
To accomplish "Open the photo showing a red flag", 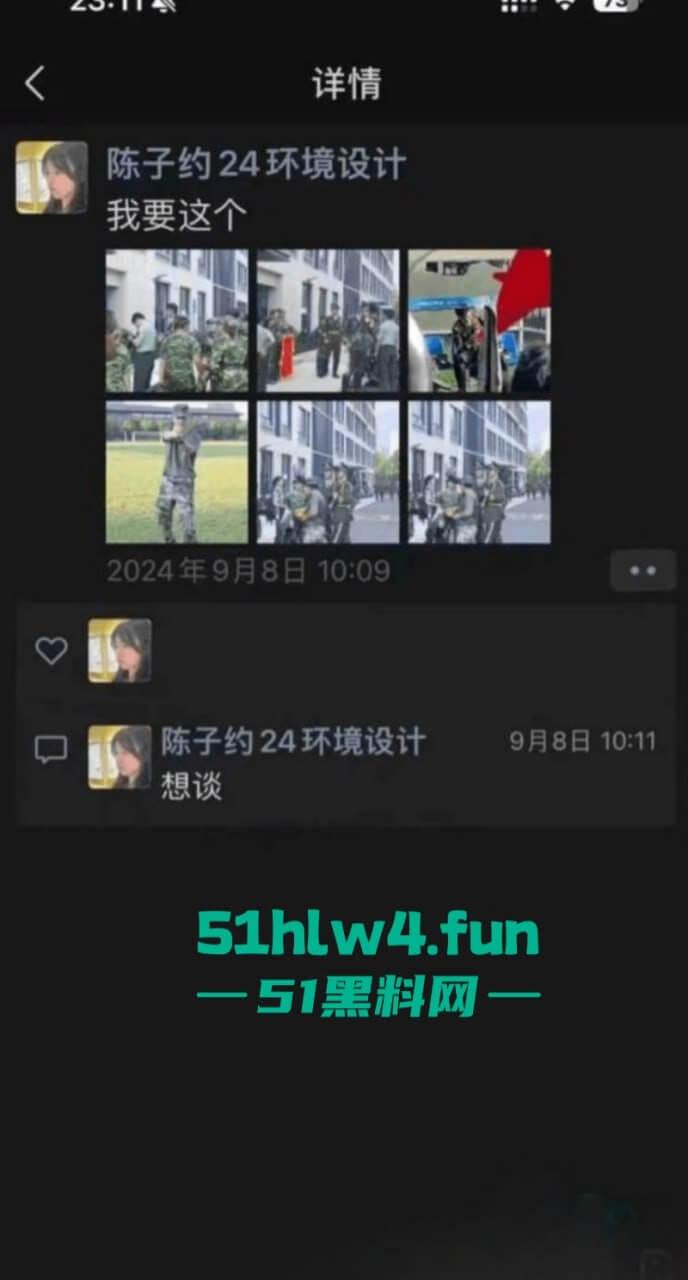I will click(479, 320).
